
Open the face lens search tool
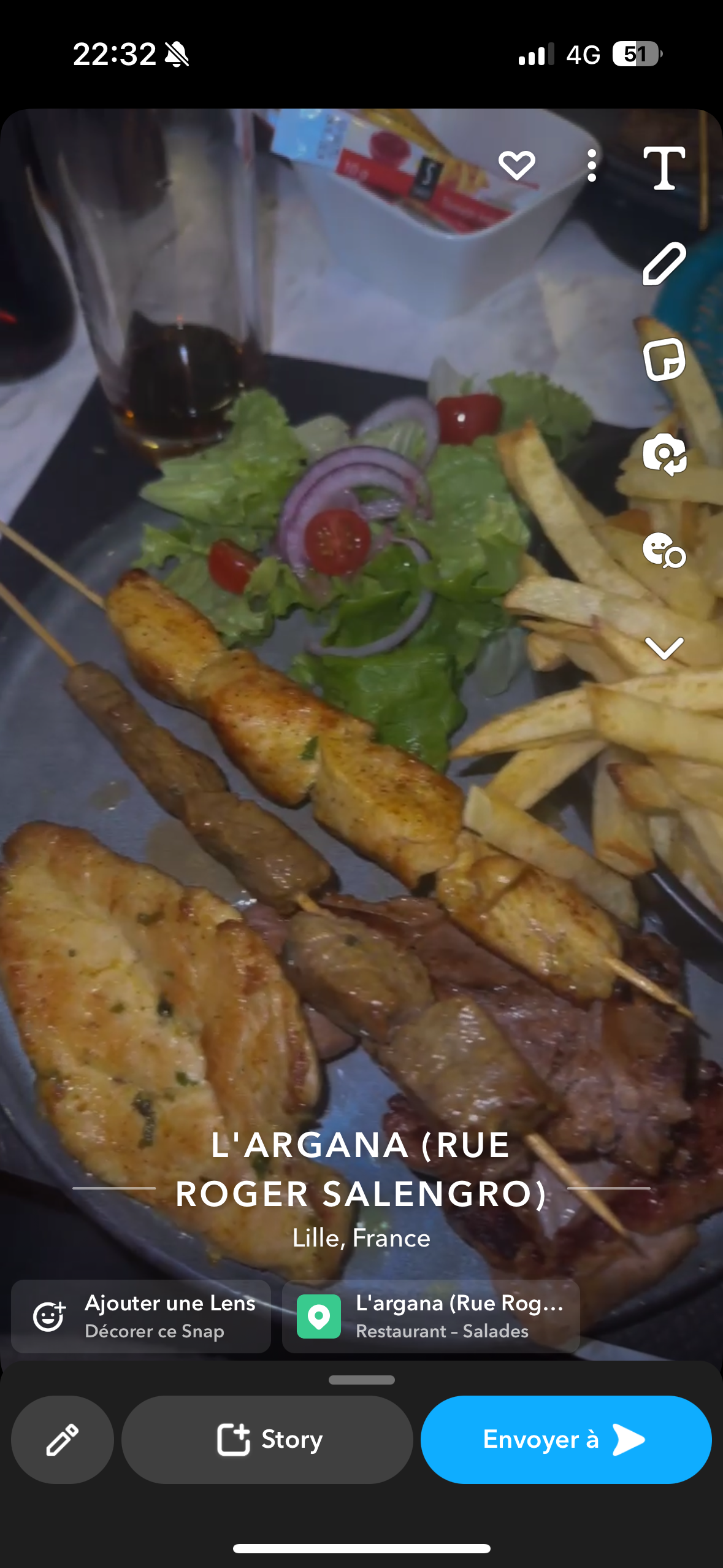[664, 550]
